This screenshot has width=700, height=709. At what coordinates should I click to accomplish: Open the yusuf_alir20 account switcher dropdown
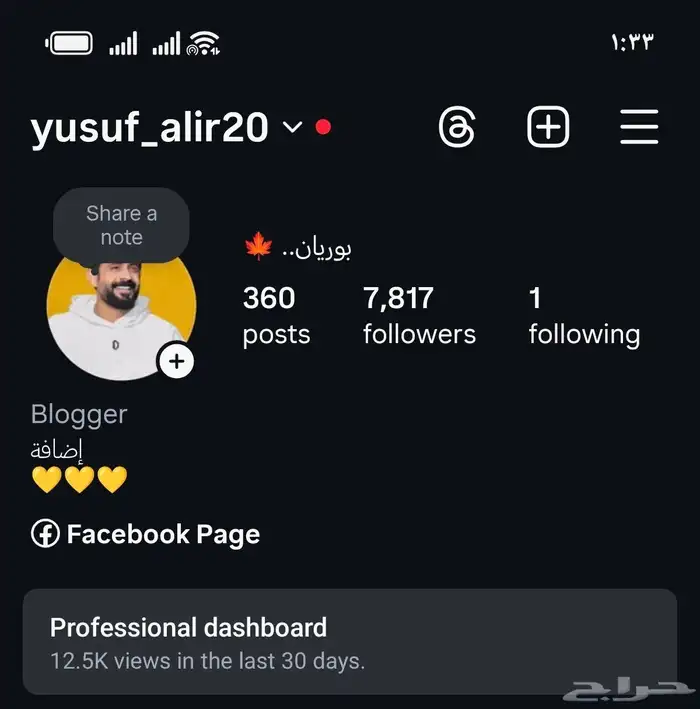(292, 128)
